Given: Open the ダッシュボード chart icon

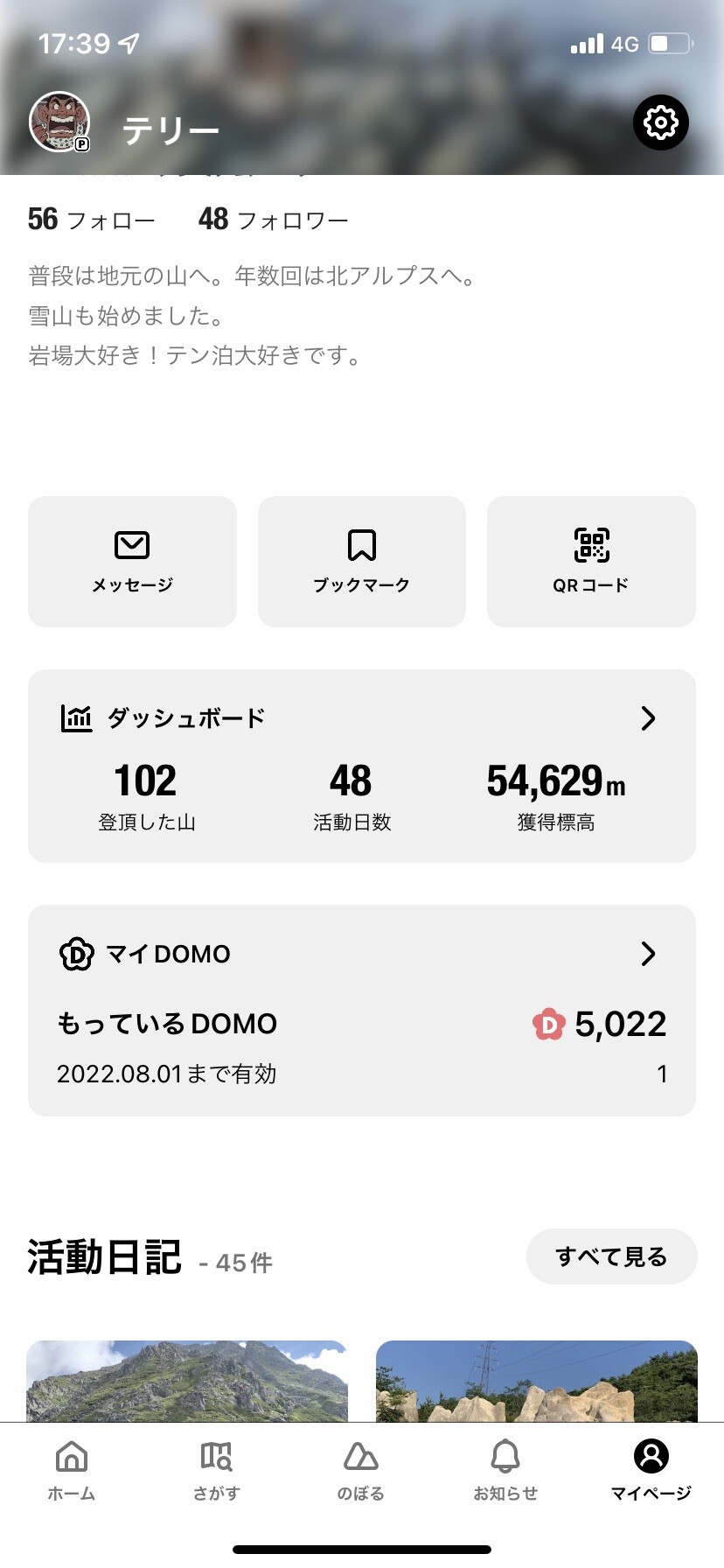Looking at the screenshot, I should (77, 717).
